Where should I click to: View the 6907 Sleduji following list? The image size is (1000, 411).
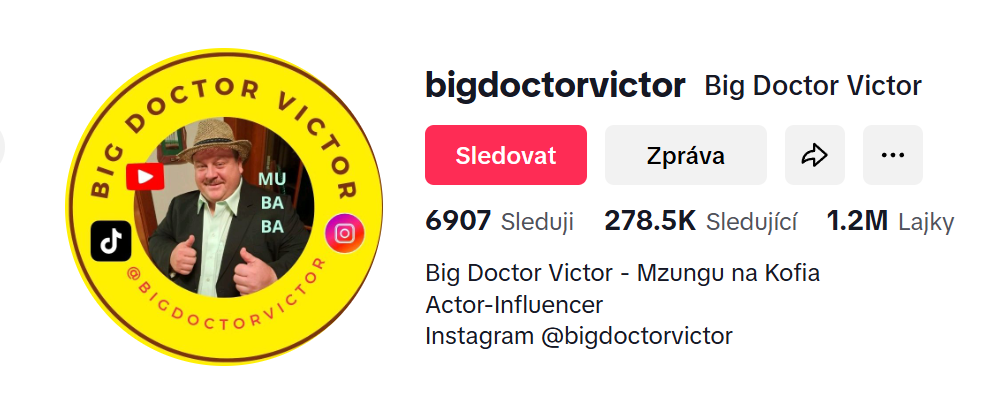click(499, 221)
